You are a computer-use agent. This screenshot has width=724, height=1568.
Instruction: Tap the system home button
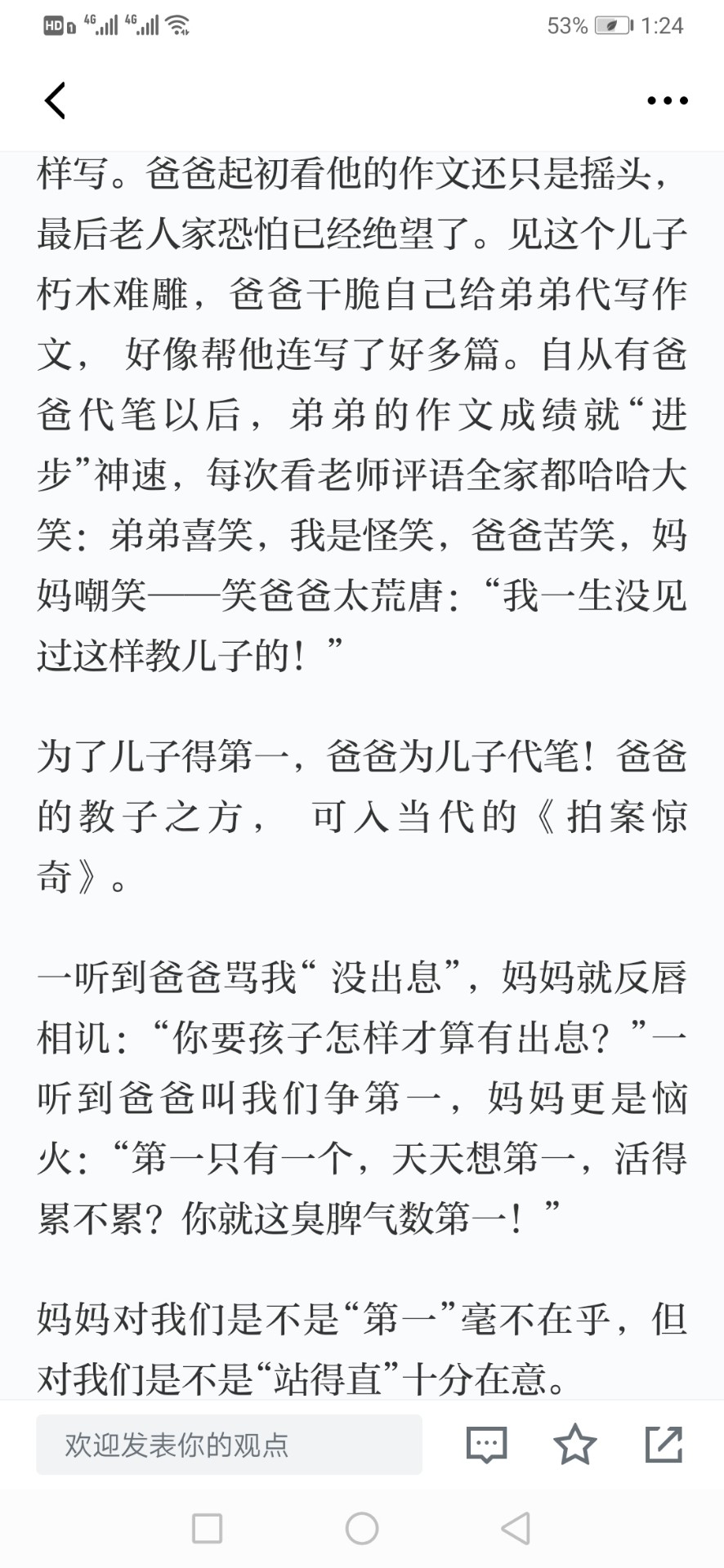click(362, 1528)
